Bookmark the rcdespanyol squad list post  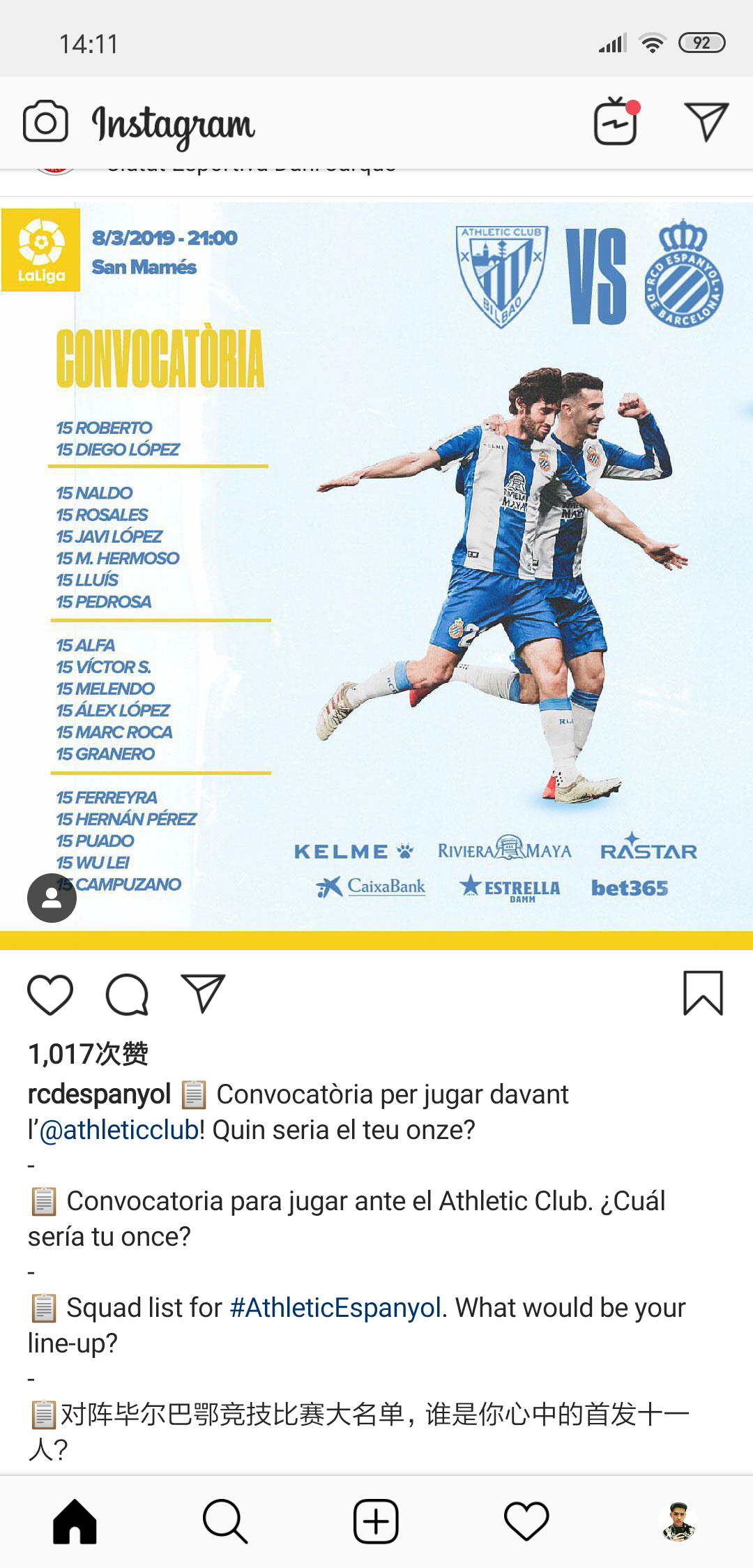coord(703,993)
